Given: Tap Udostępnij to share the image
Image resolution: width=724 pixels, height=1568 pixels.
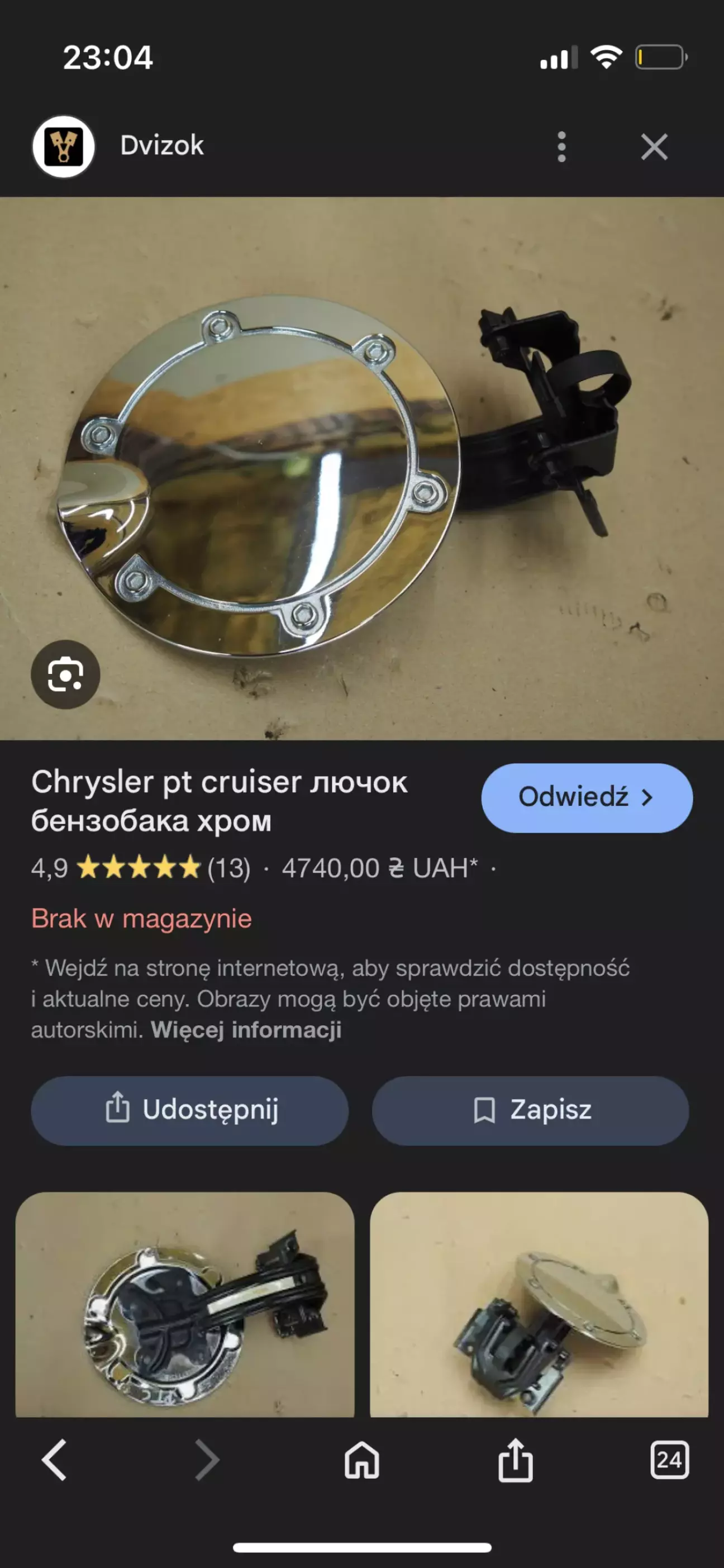Looking at the screenshot, I should coord(190,1110).
